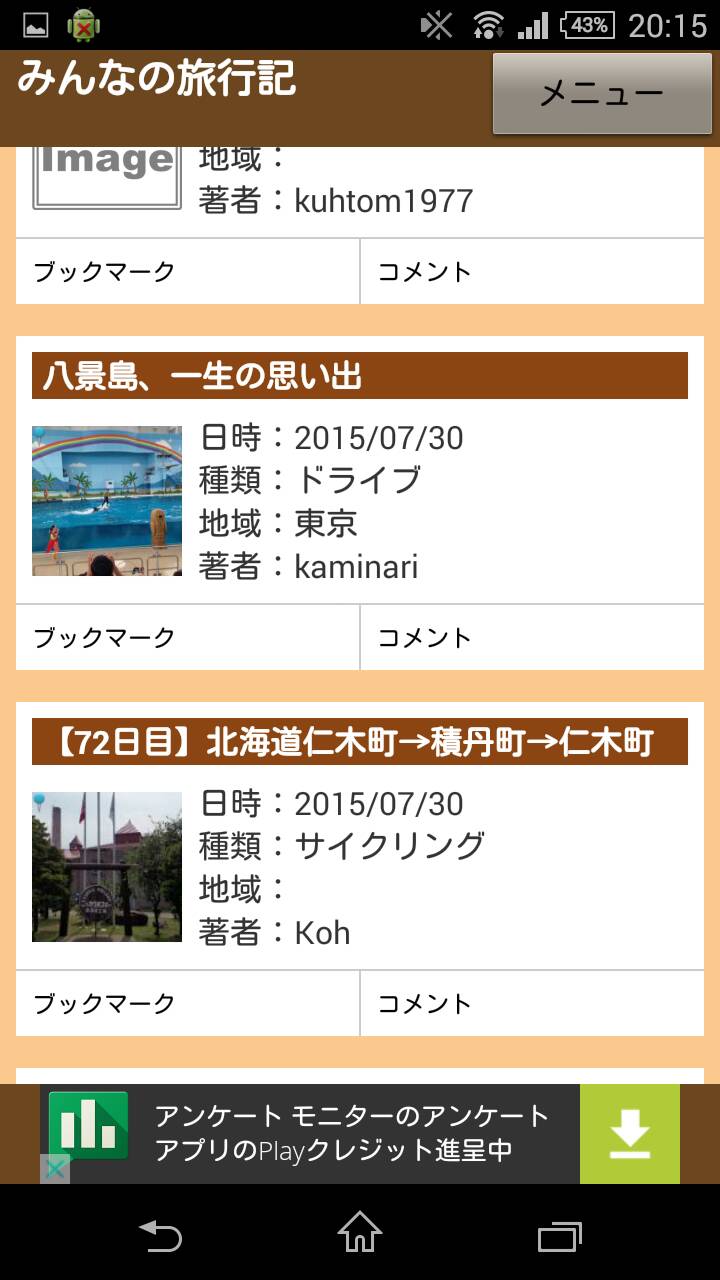Open comments on Koh's entry

point(533,1004)
